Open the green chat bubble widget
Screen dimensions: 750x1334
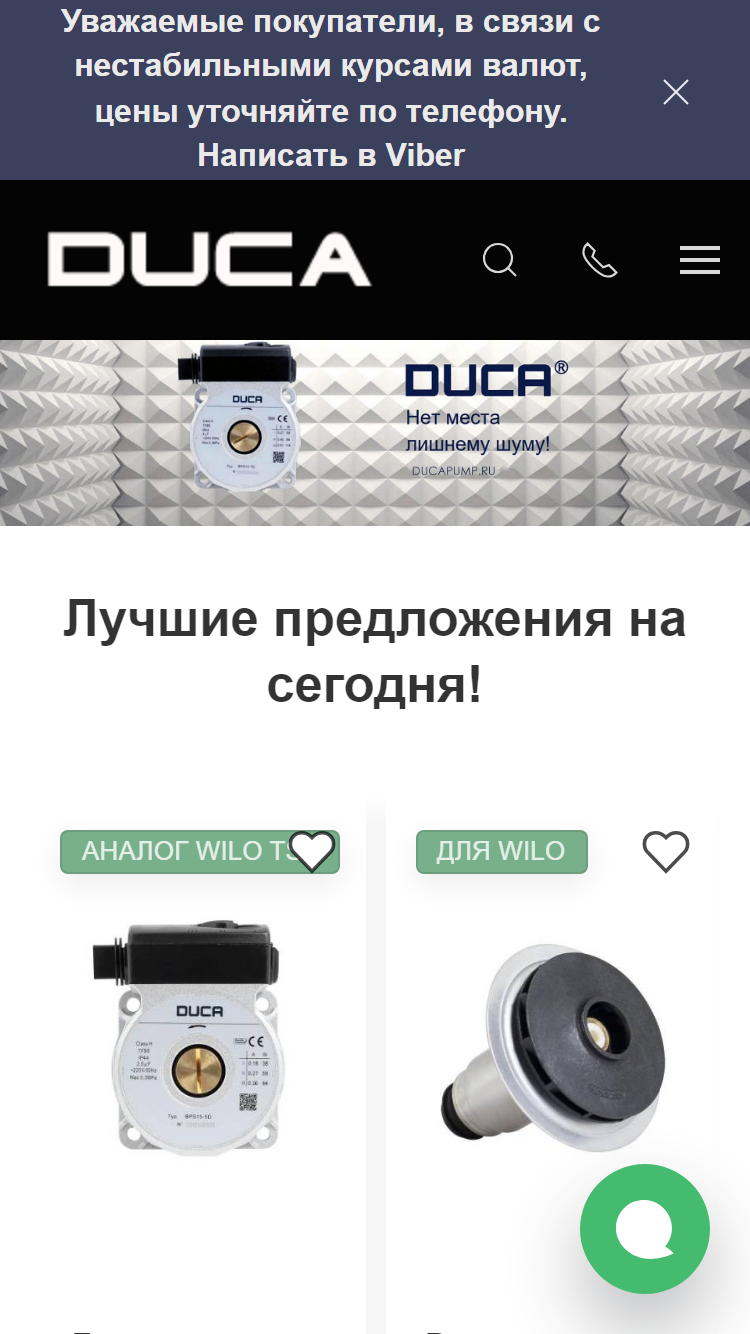pos(645,1229)
